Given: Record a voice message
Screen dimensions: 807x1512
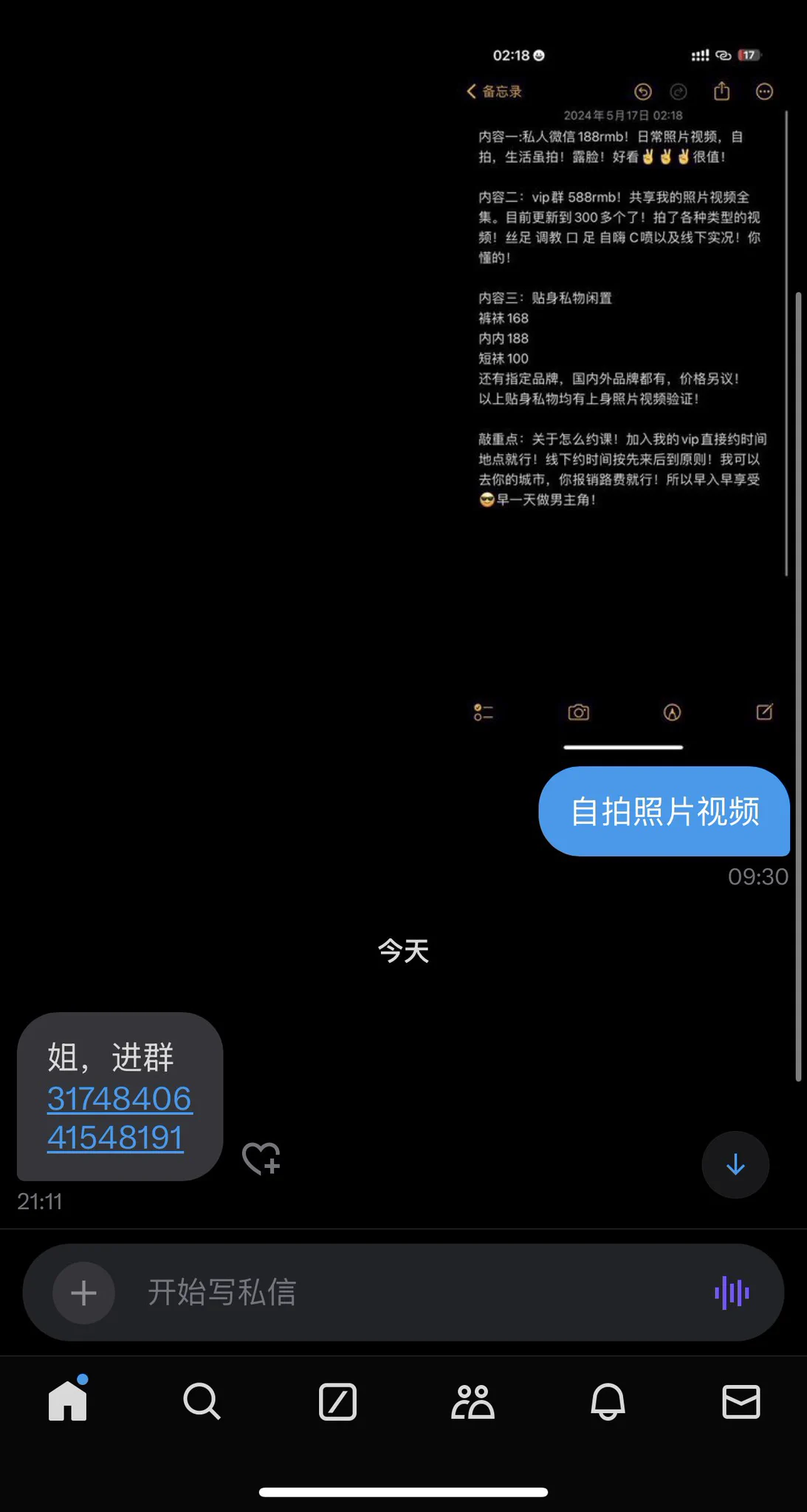Looking at the screenshot, I should [x=732, y=1293].
